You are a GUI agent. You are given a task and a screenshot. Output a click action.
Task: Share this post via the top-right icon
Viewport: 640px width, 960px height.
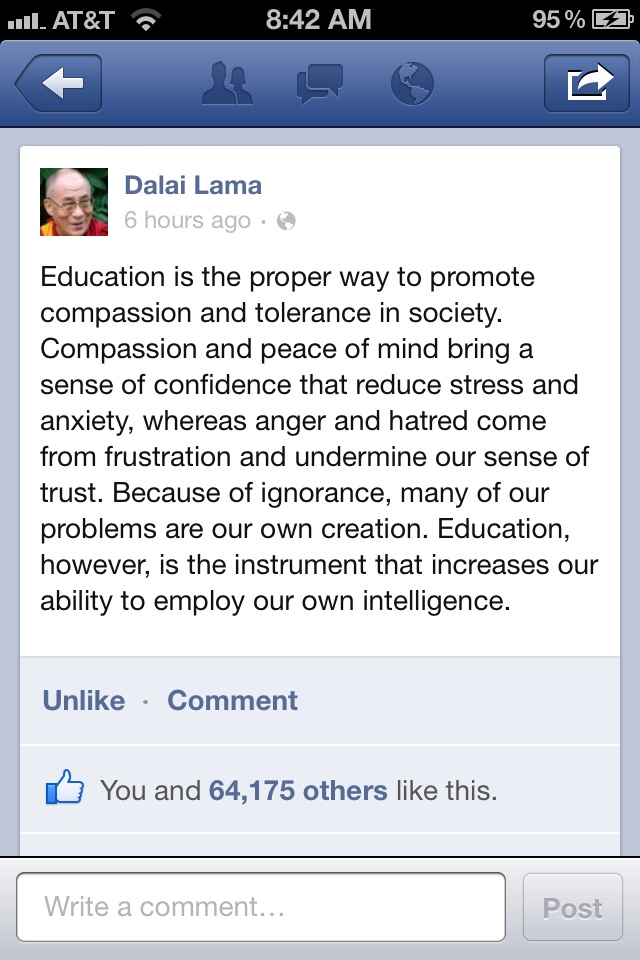click(x=586, y=84)
